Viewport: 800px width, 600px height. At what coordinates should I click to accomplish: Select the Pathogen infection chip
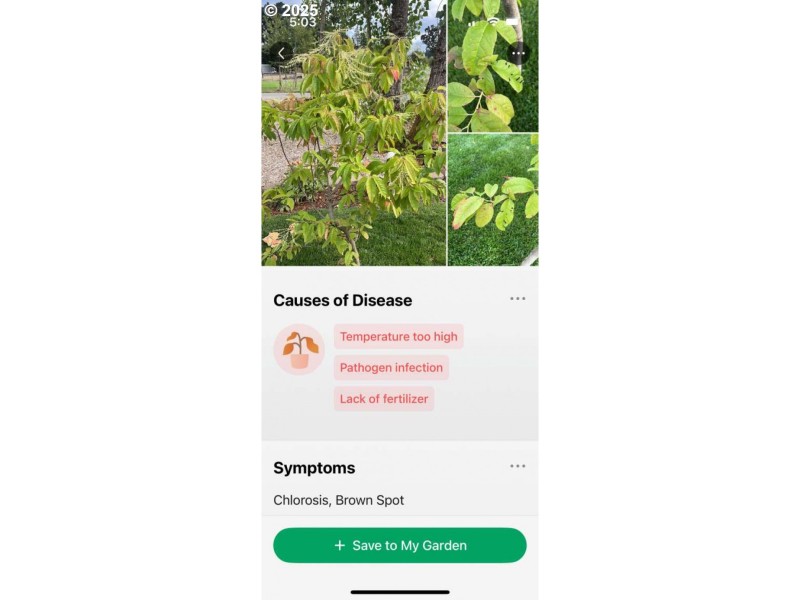coord(391,368)
